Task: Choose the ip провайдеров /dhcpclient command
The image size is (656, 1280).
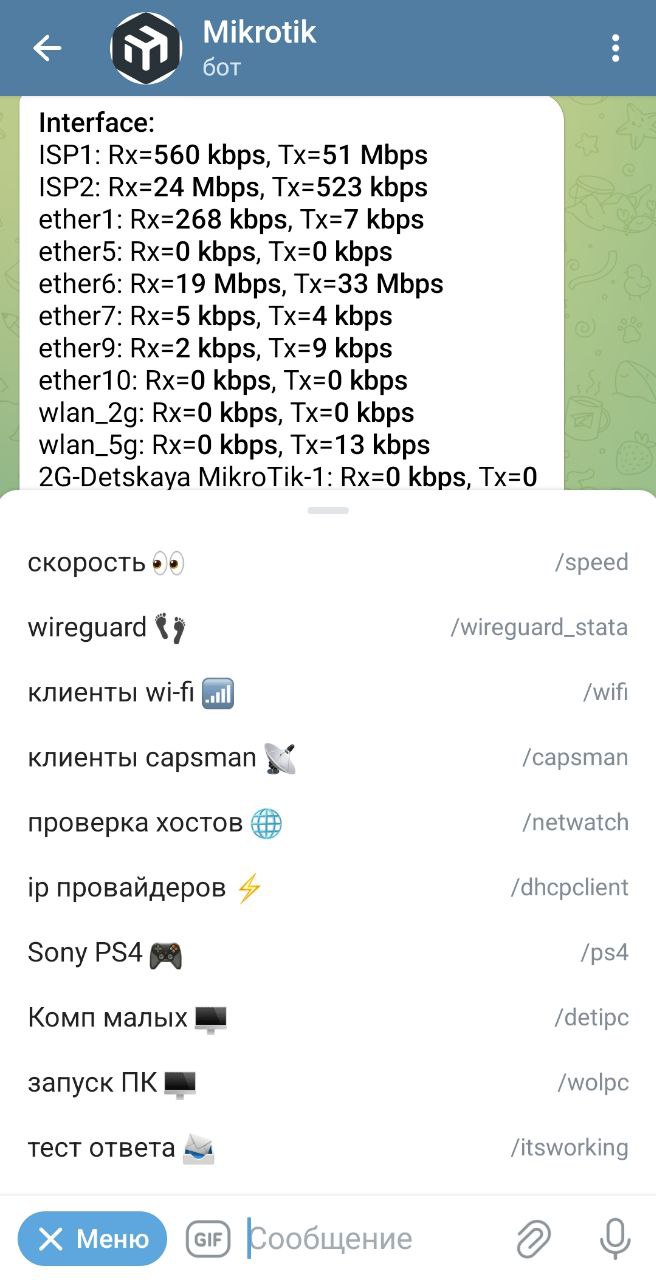Action: click(x=328, y=887)
